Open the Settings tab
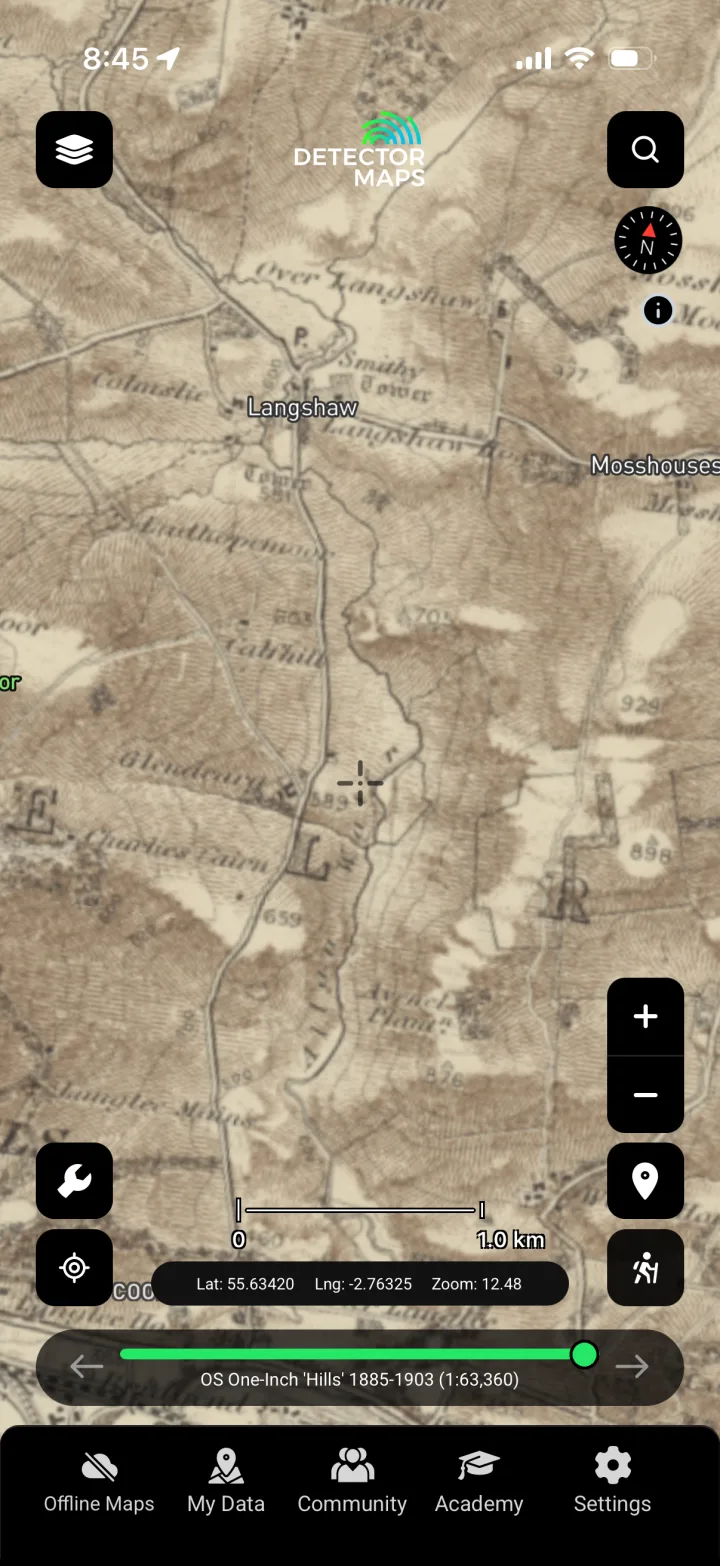This screenshot has width=720, height=1566. 612,1482
